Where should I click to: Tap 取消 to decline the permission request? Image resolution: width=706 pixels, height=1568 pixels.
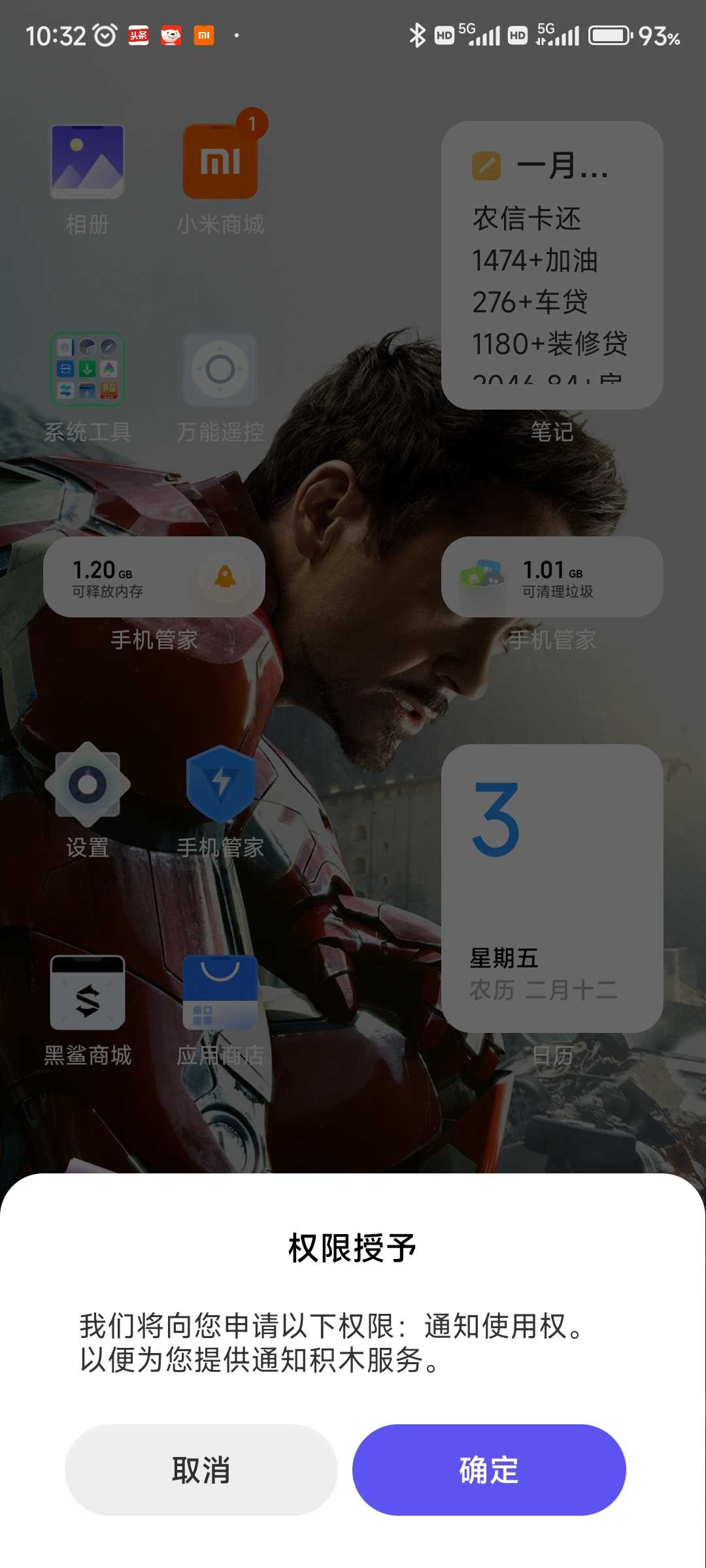click(201, 1469)
